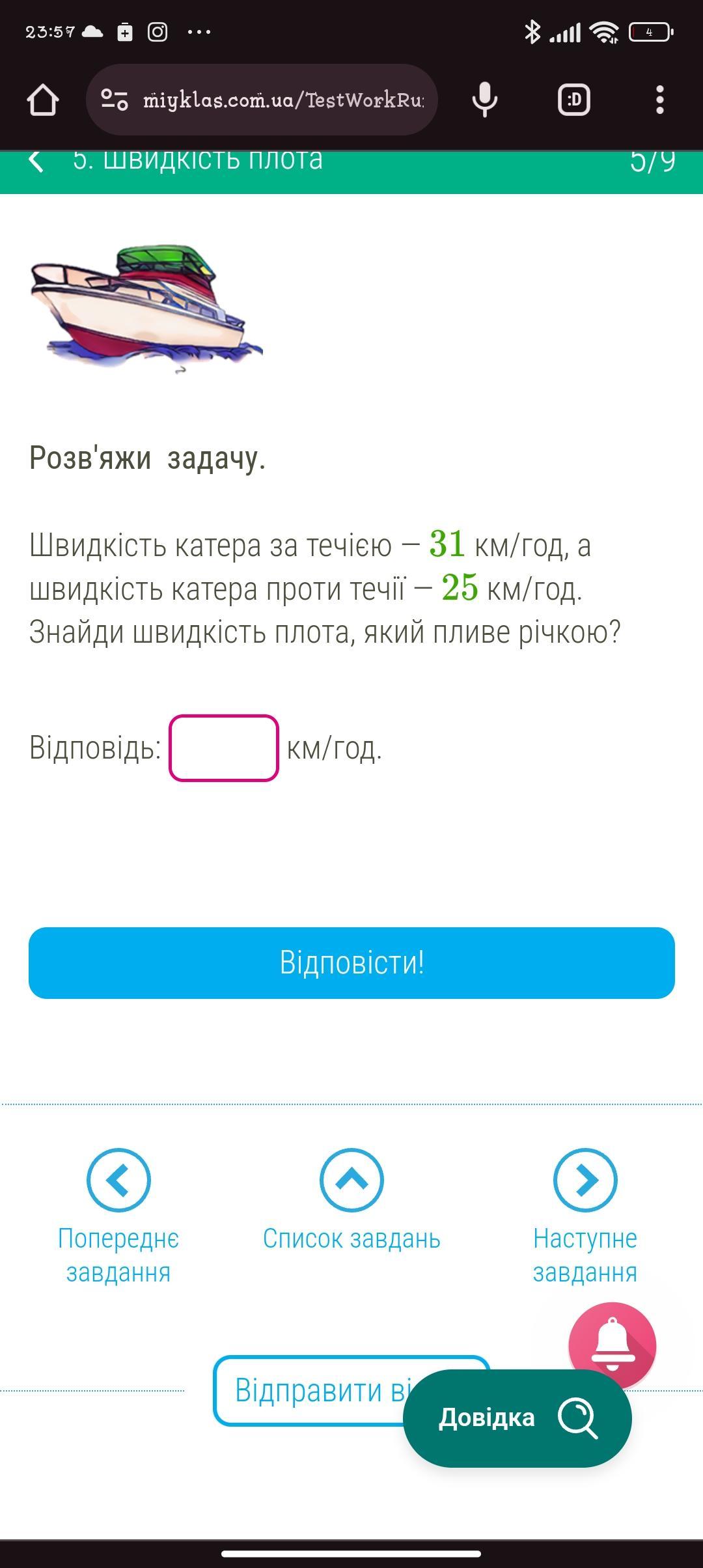Screen dimensions: 703x1568
Task: Go to Наступне завдання
Action: click(x=585, y=1215)
